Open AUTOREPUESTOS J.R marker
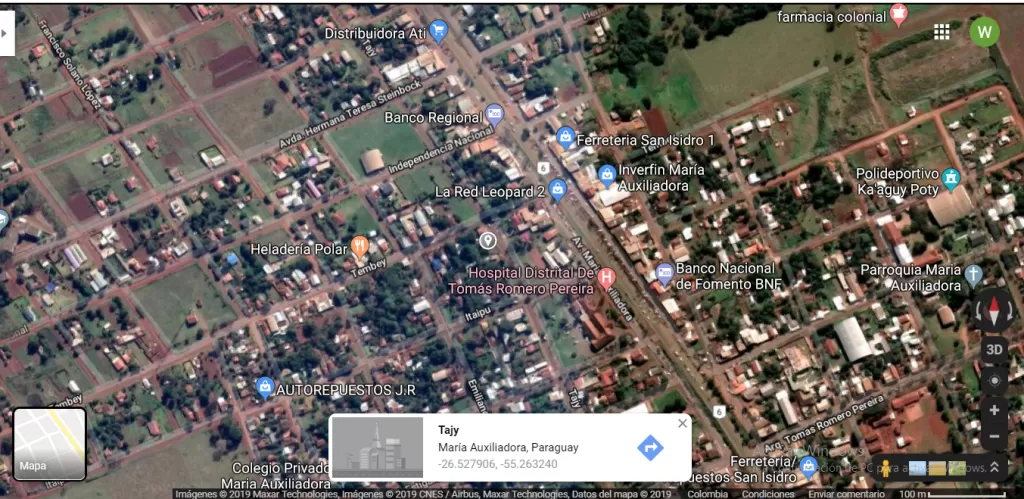Image resolution: width=1024 pixels, height=499 pixels. coord(264,388)
